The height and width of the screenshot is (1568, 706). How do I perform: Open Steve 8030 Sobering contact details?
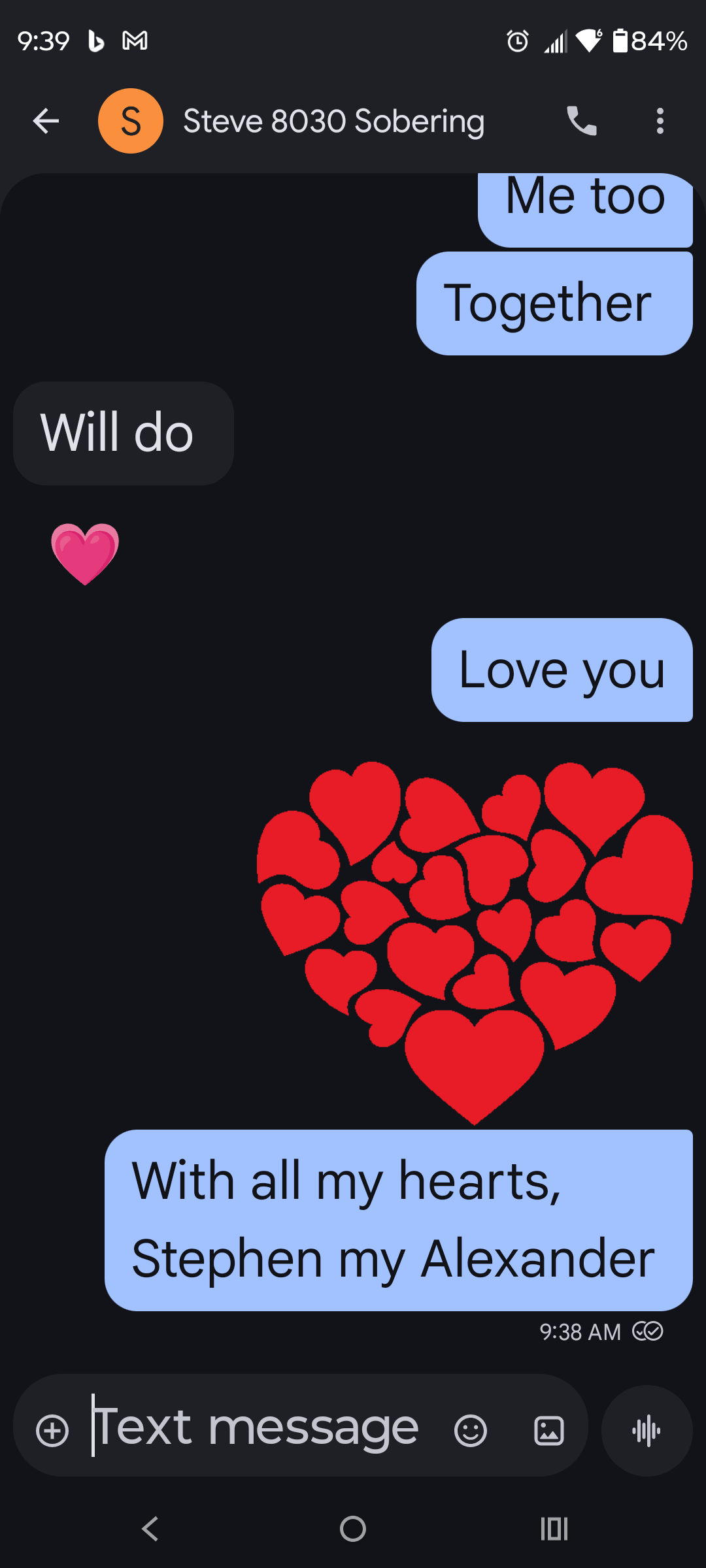(333, 121)
